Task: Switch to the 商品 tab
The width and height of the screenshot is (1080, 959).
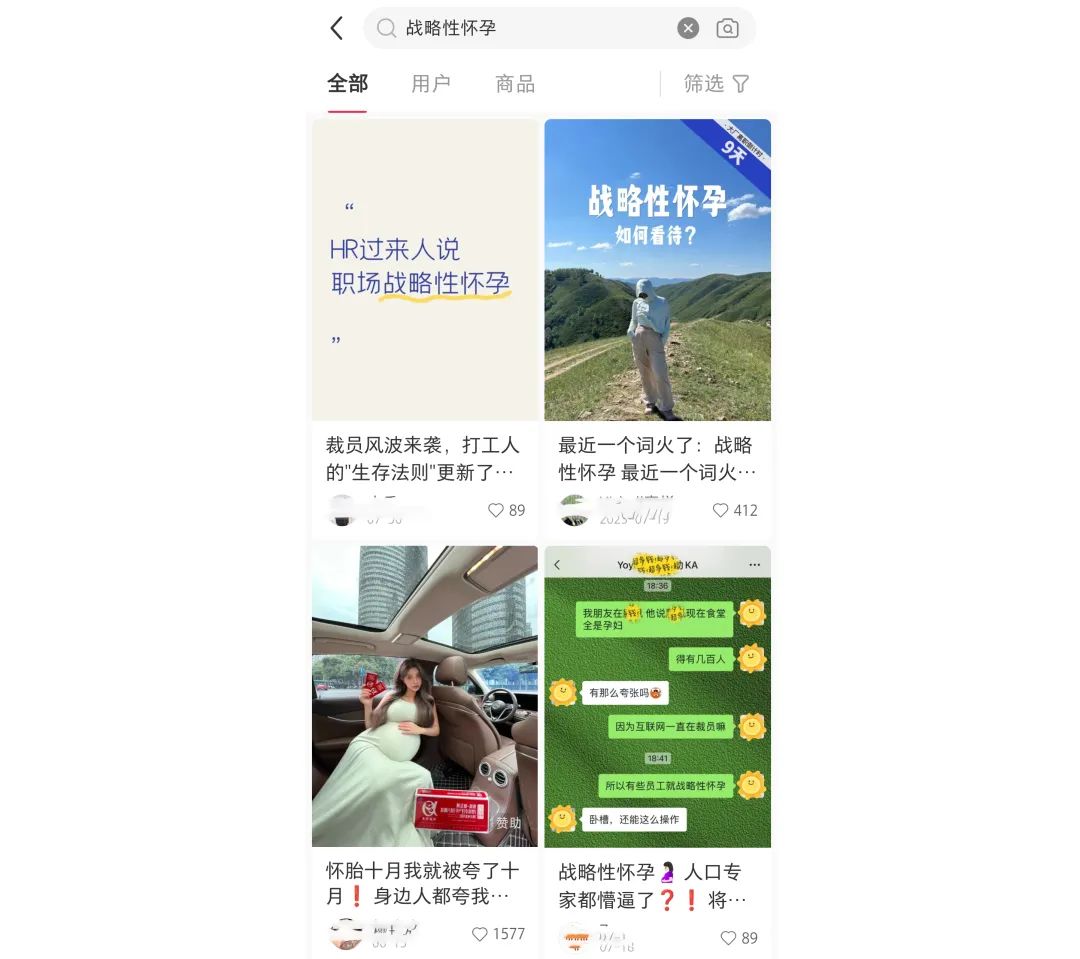Action: pos(515,84)
